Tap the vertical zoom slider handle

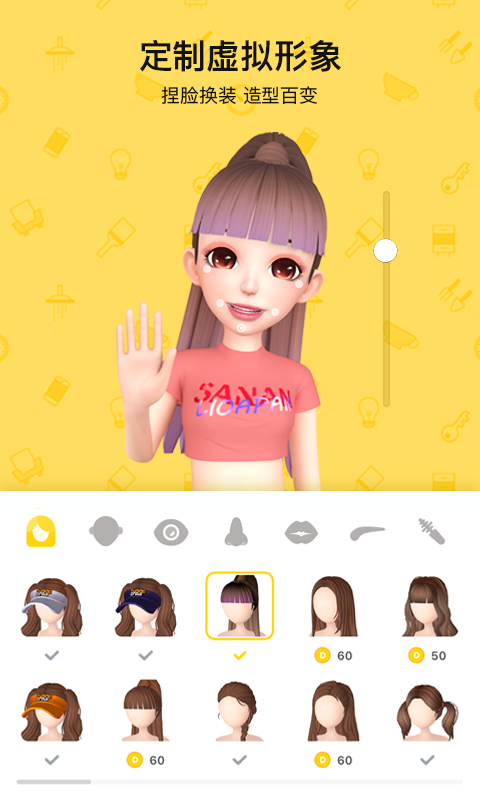pyautogui.click(x=386, y=251)
